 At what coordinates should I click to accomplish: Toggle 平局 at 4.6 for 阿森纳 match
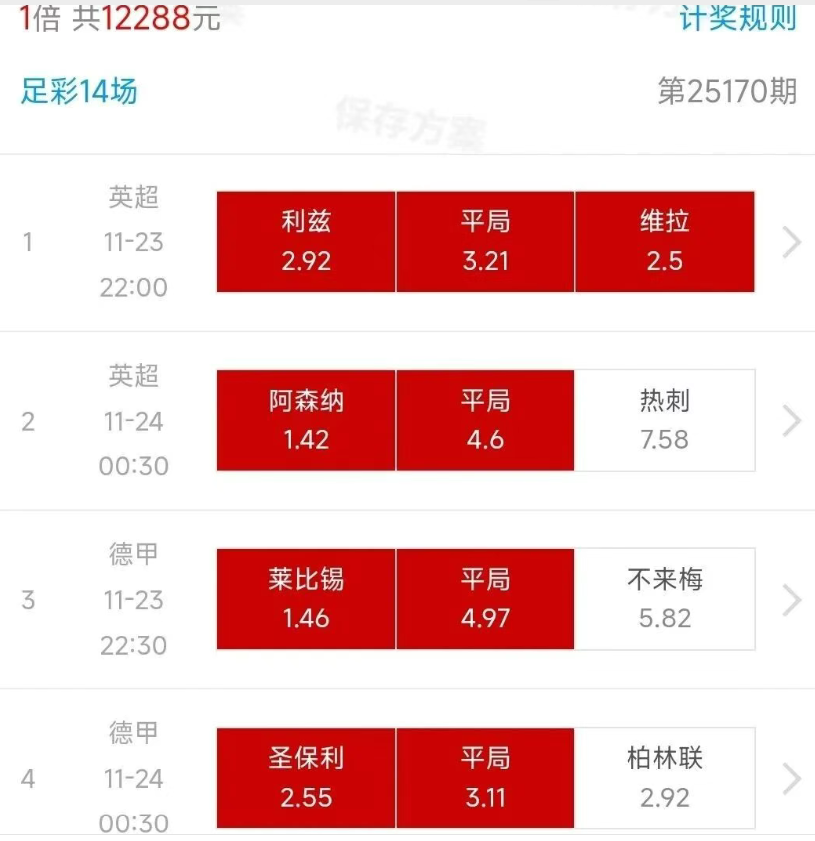485,420
